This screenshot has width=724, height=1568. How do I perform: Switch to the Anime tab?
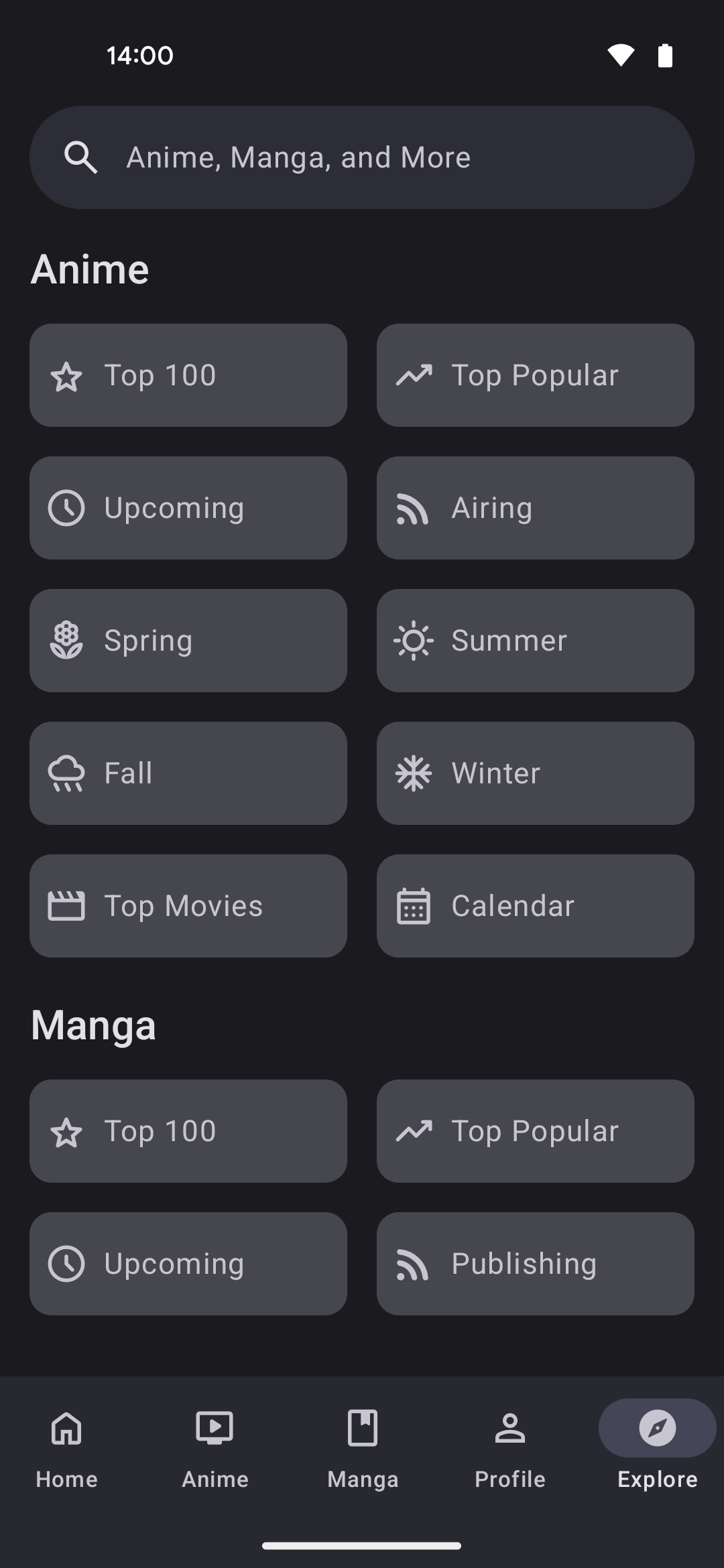(215, 1447)
